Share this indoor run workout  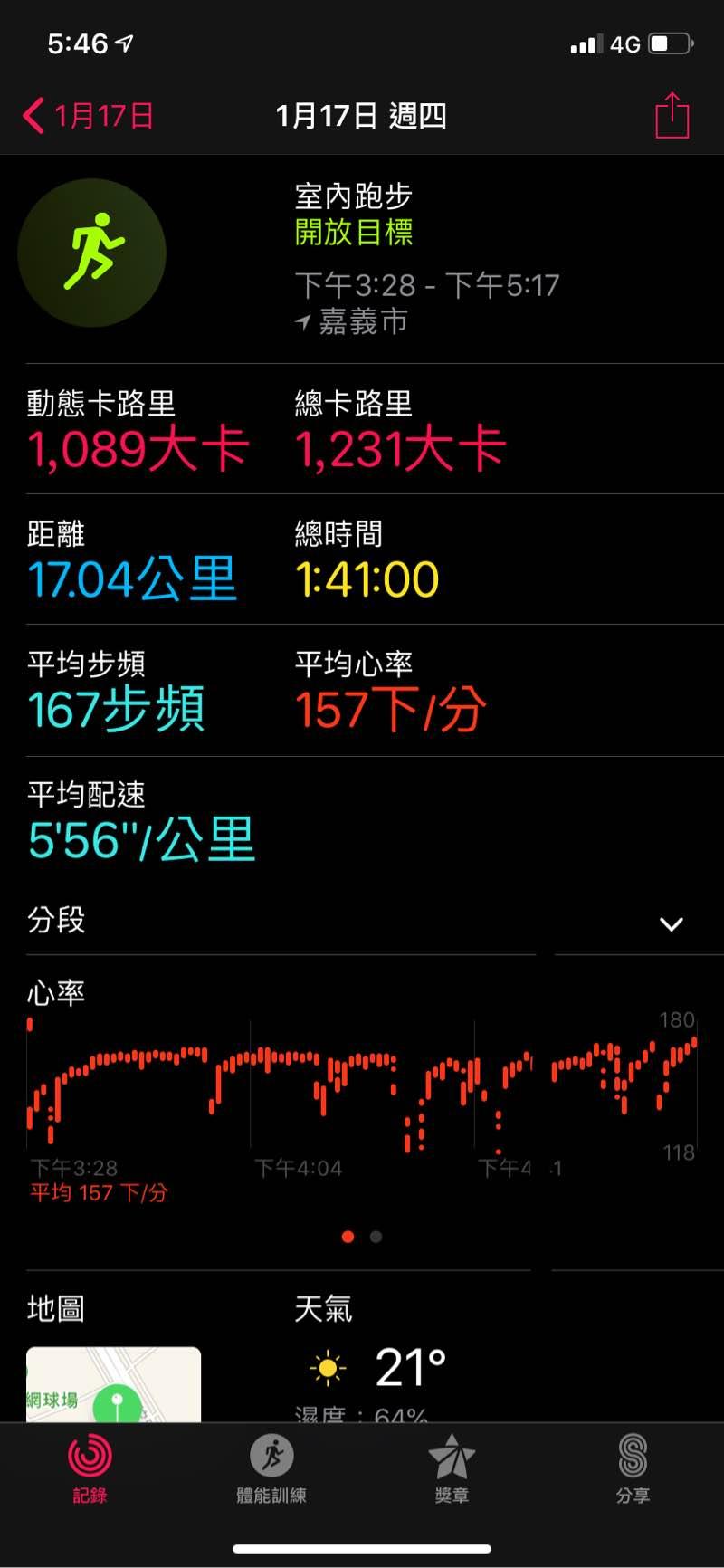(x=672, y=116)
